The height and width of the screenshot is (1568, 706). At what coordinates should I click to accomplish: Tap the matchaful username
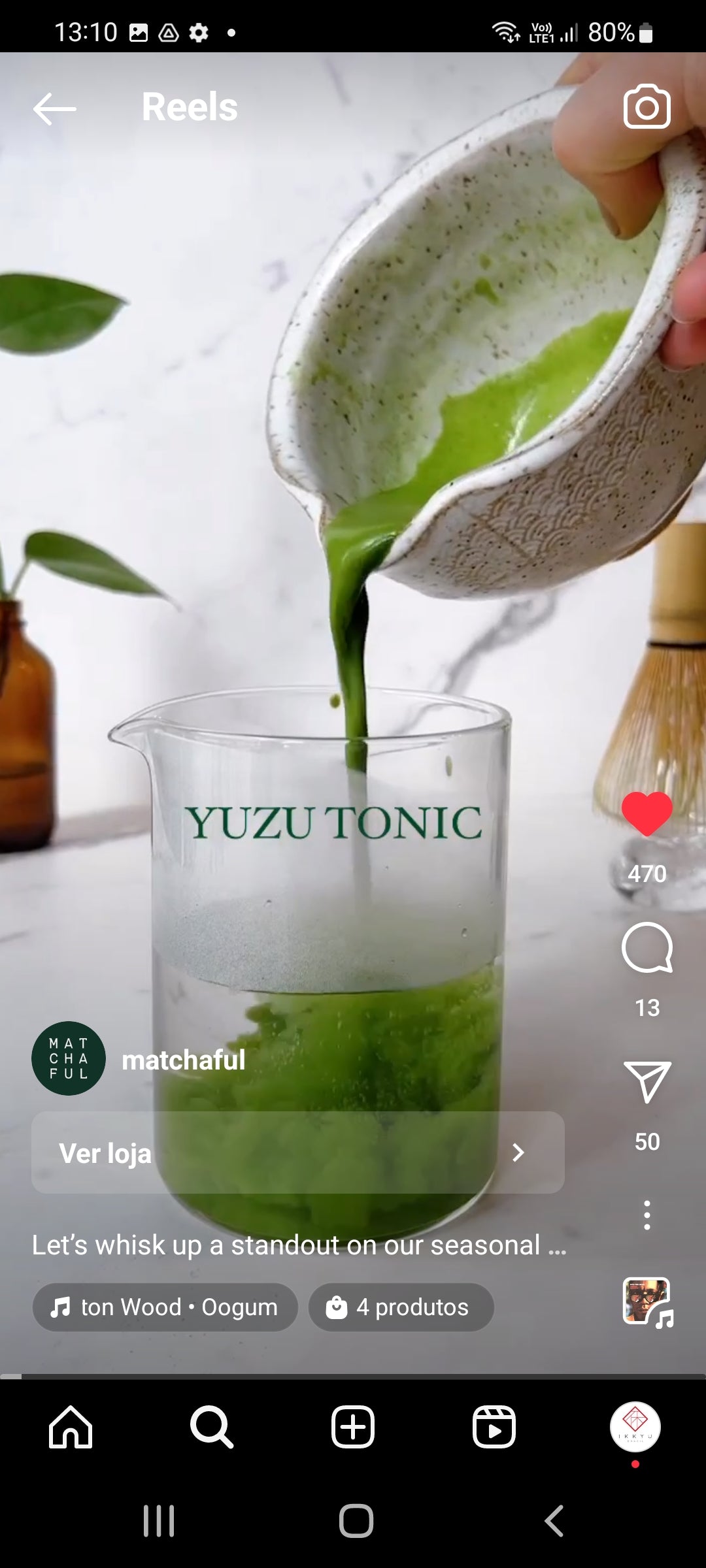pyautogui.click(x=184, y=1060)
